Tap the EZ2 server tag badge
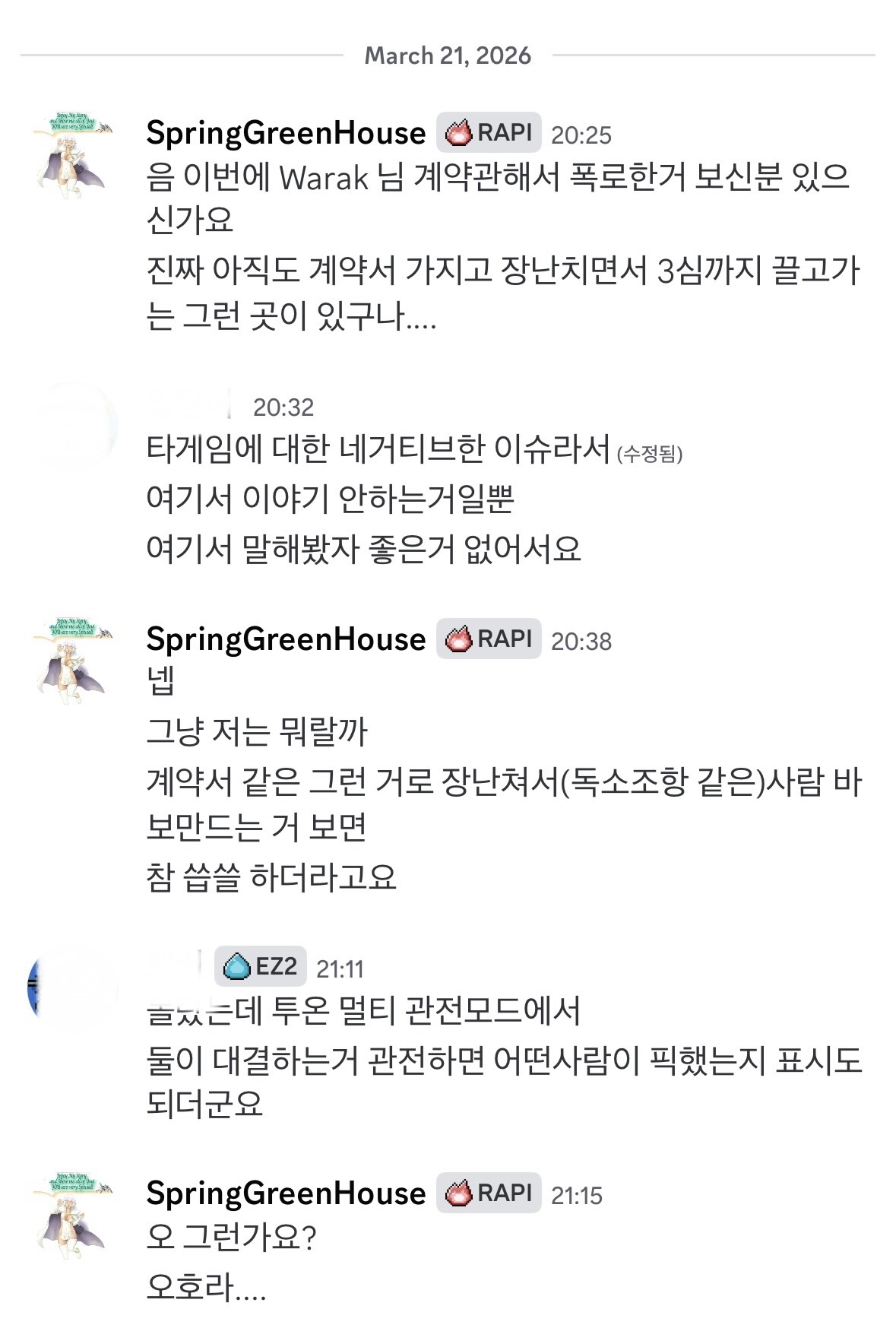This screenshot has height=1344, width=896. (261, 966)
